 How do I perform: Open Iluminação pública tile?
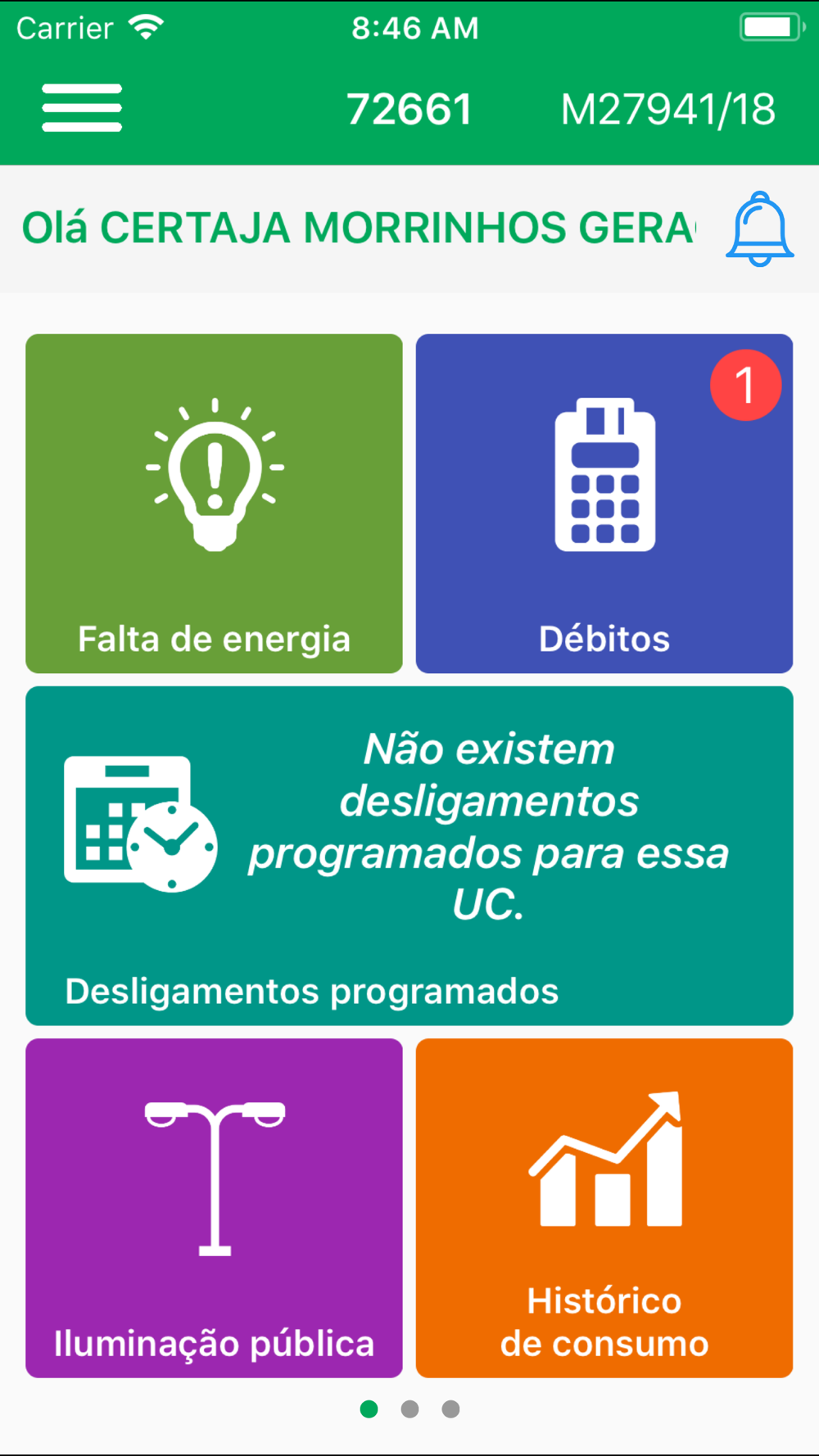tap(214, 1208)
